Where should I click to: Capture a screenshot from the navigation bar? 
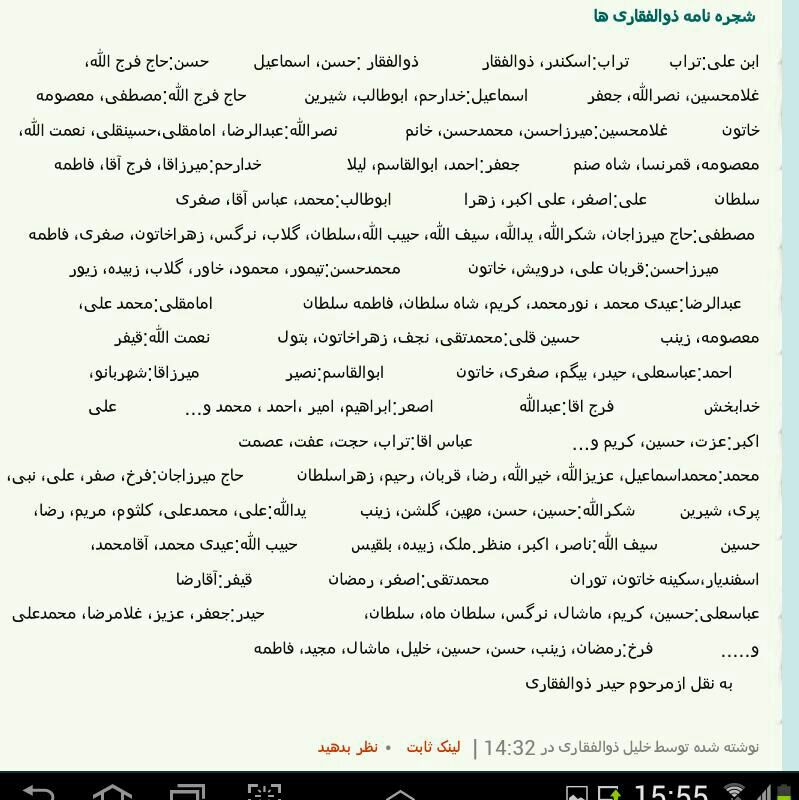coord(263,792)
